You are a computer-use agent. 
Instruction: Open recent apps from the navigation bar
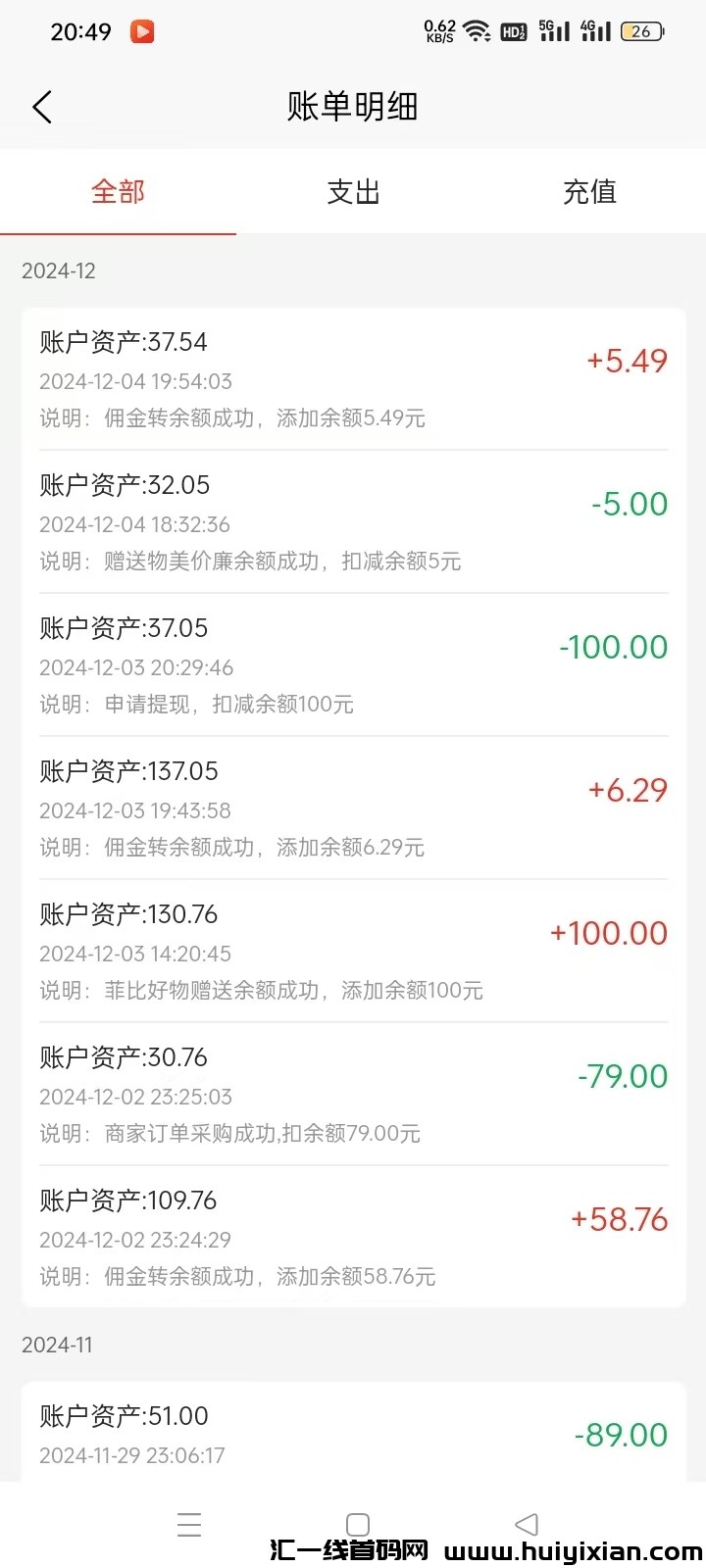pyautogui.click(x=189, y=1524)
